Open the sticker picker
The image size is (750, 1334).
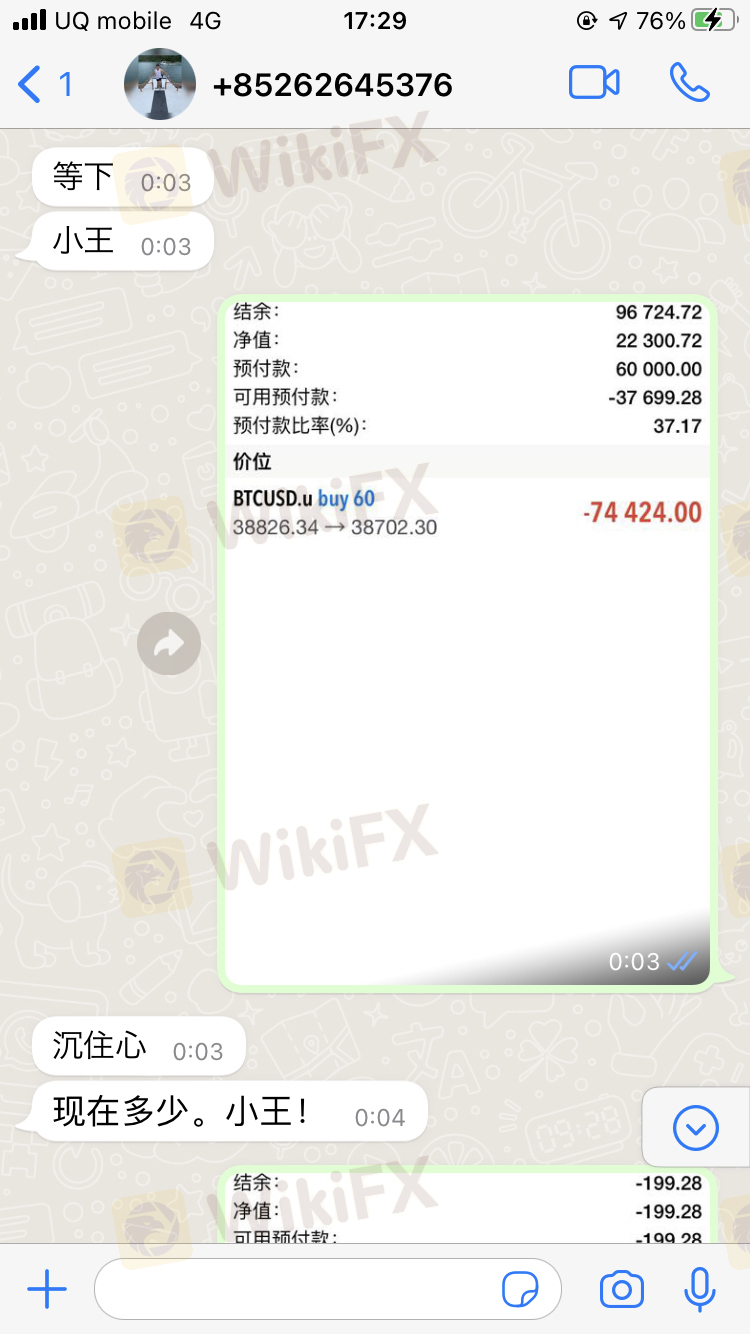click(520, 1290)
